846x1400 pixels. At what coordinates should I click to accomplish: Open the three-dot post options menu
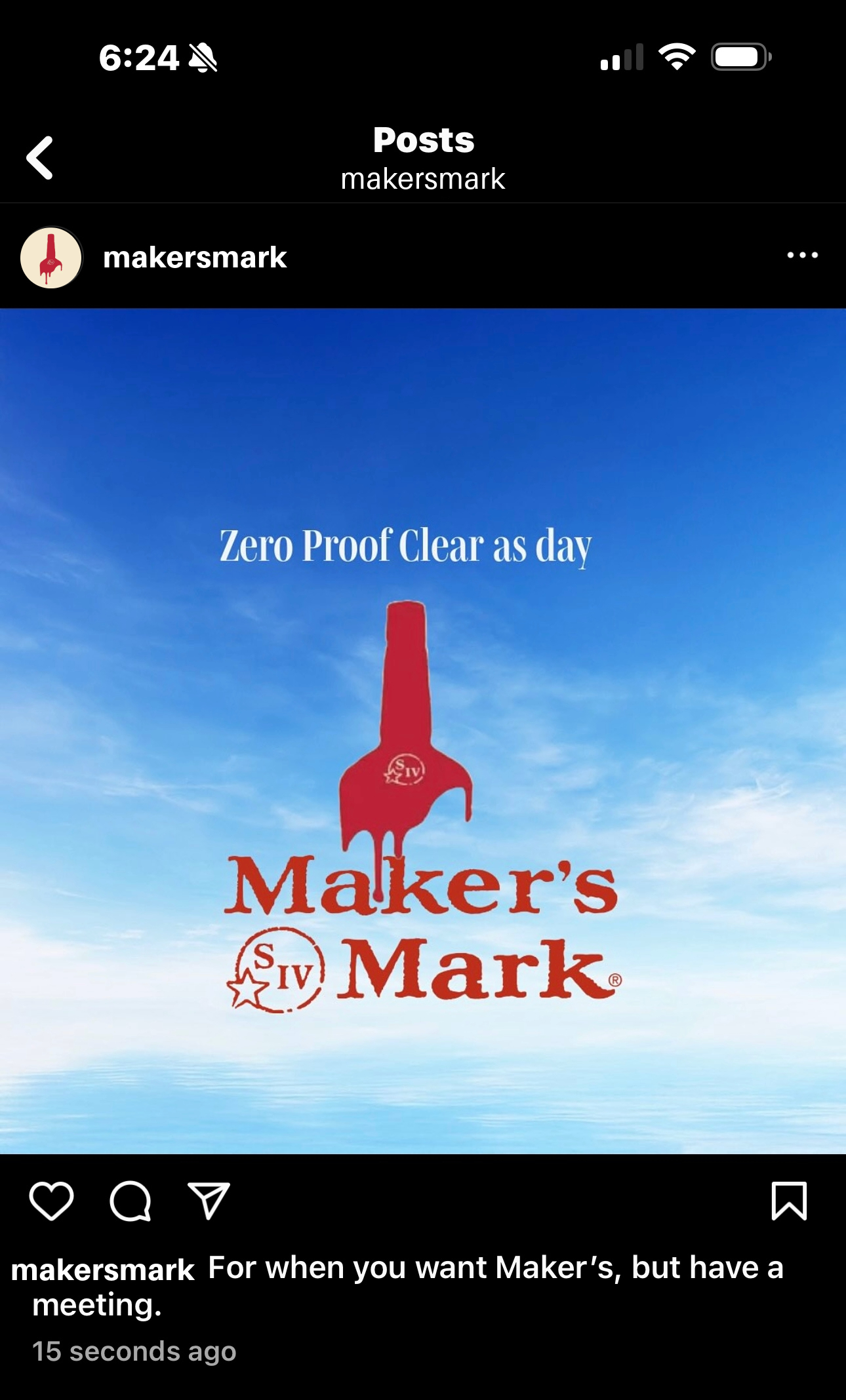point(802,255)
